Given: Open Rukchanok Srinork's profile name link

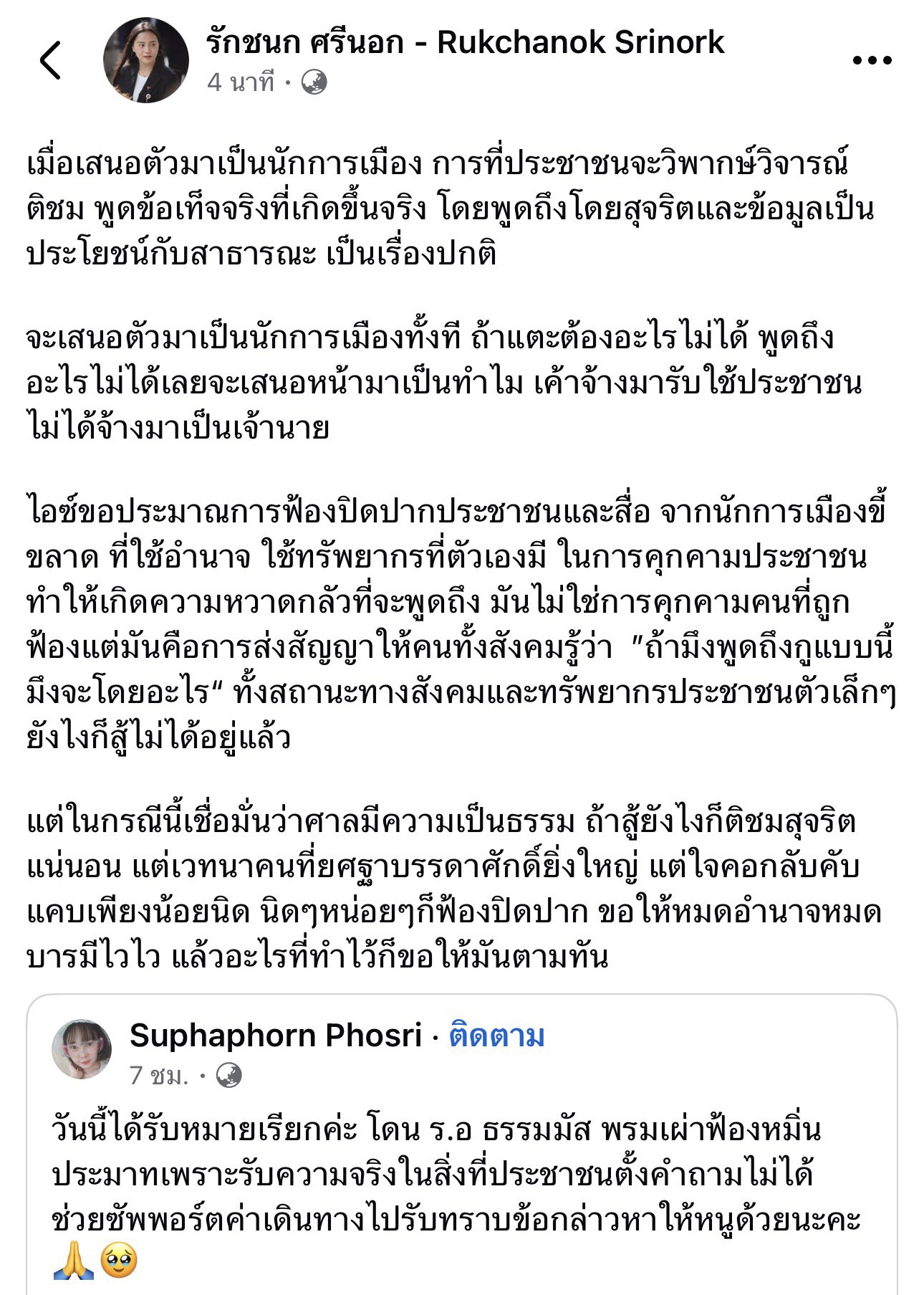Looking at the screenshot, I should (465, 43).
